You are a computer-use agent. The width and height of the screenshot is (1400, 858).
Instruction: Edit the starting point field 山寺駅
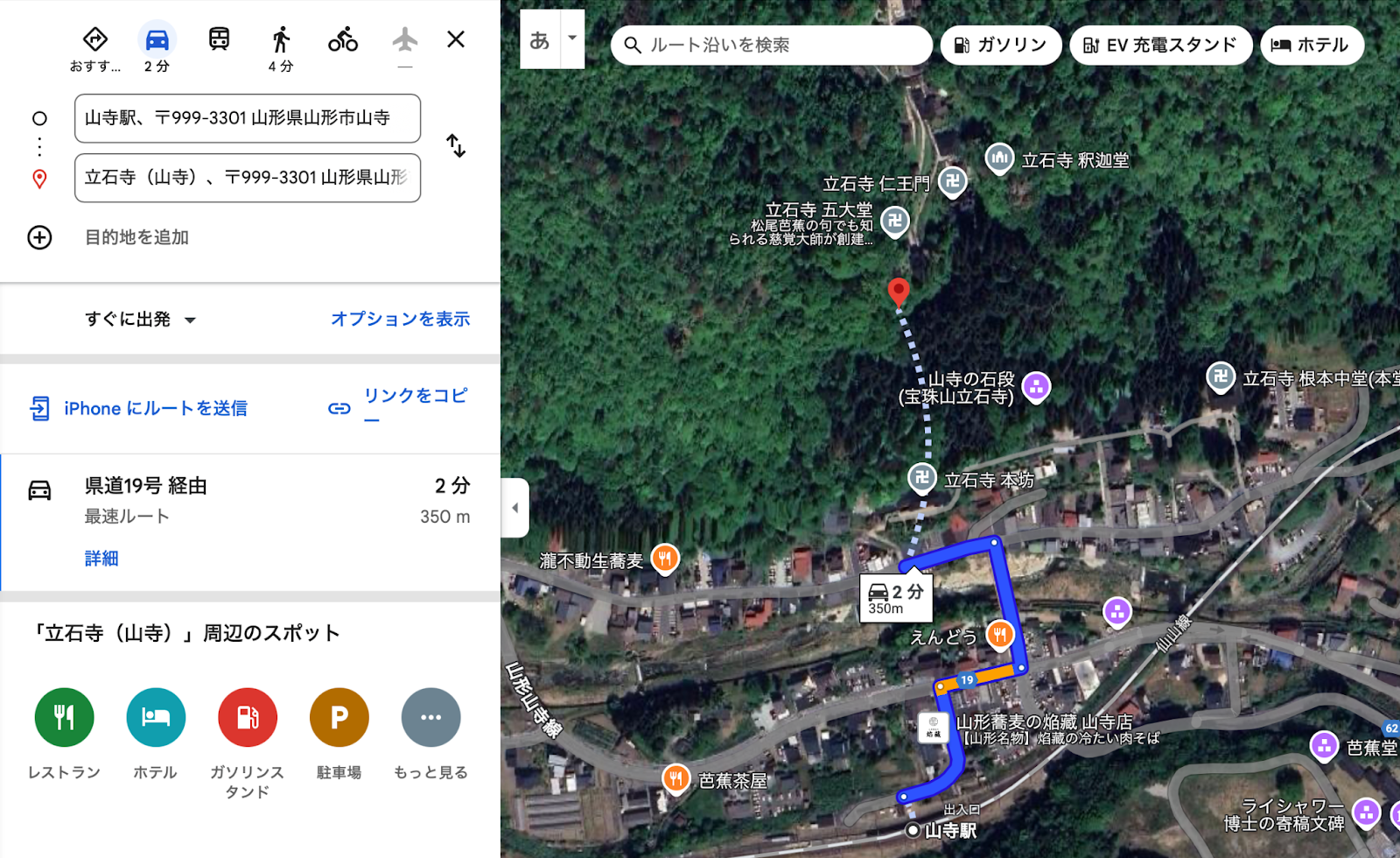click(x=248, y=118)
